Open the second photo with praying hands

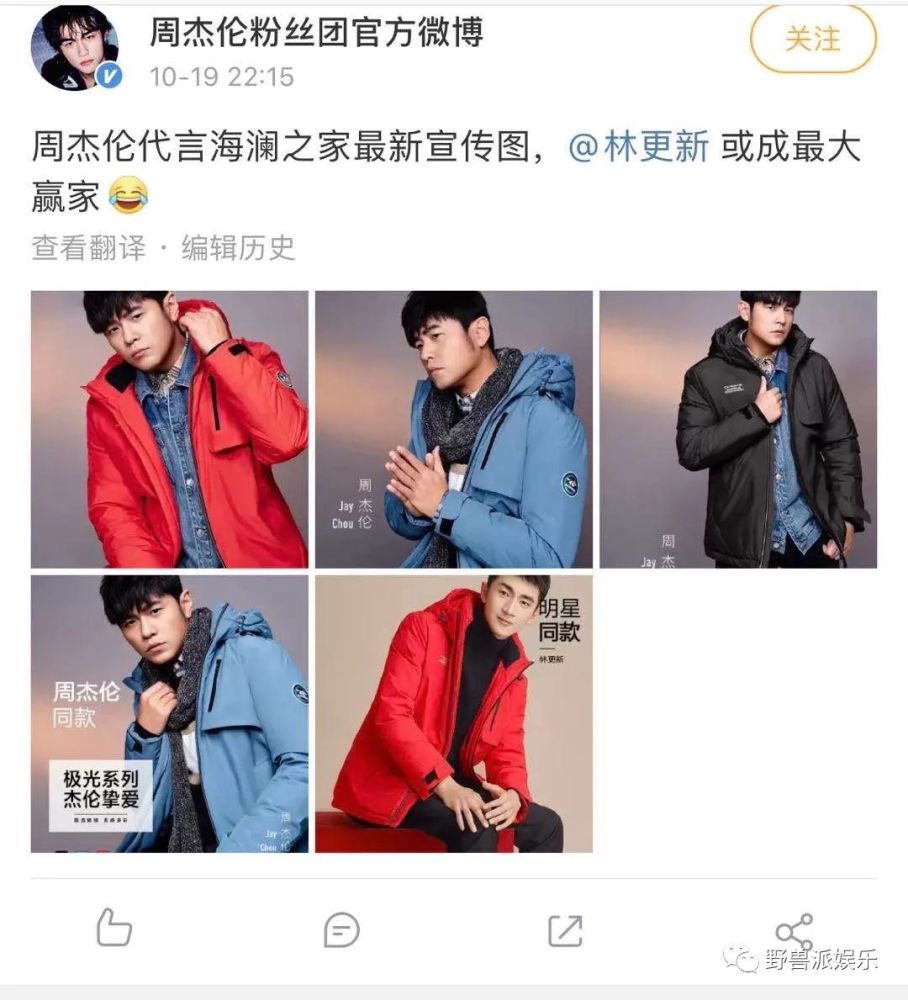coord(454,429)
